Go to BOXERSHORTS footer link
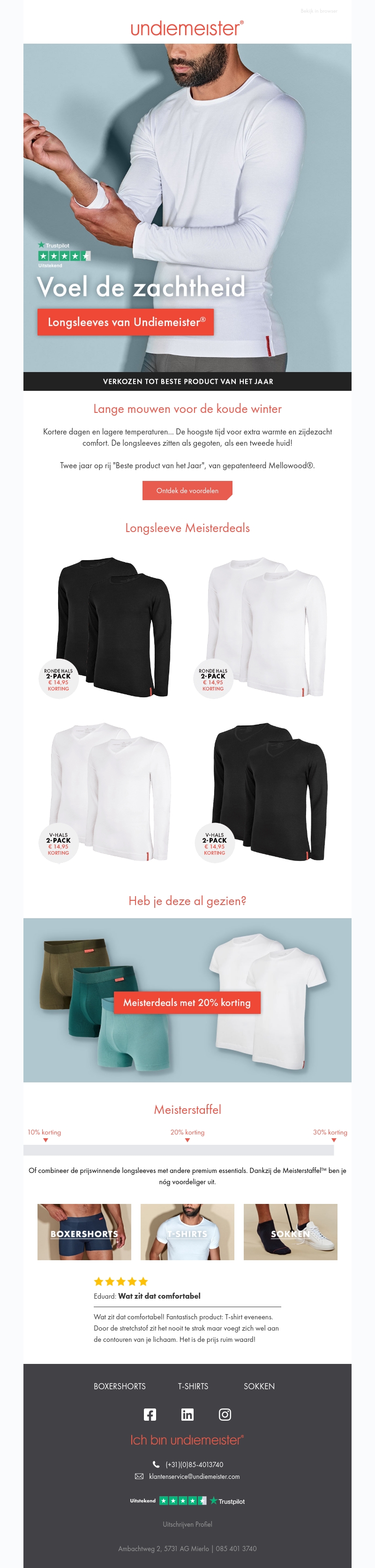Viewport: 375px width, 1568px height. [120, 1386]
